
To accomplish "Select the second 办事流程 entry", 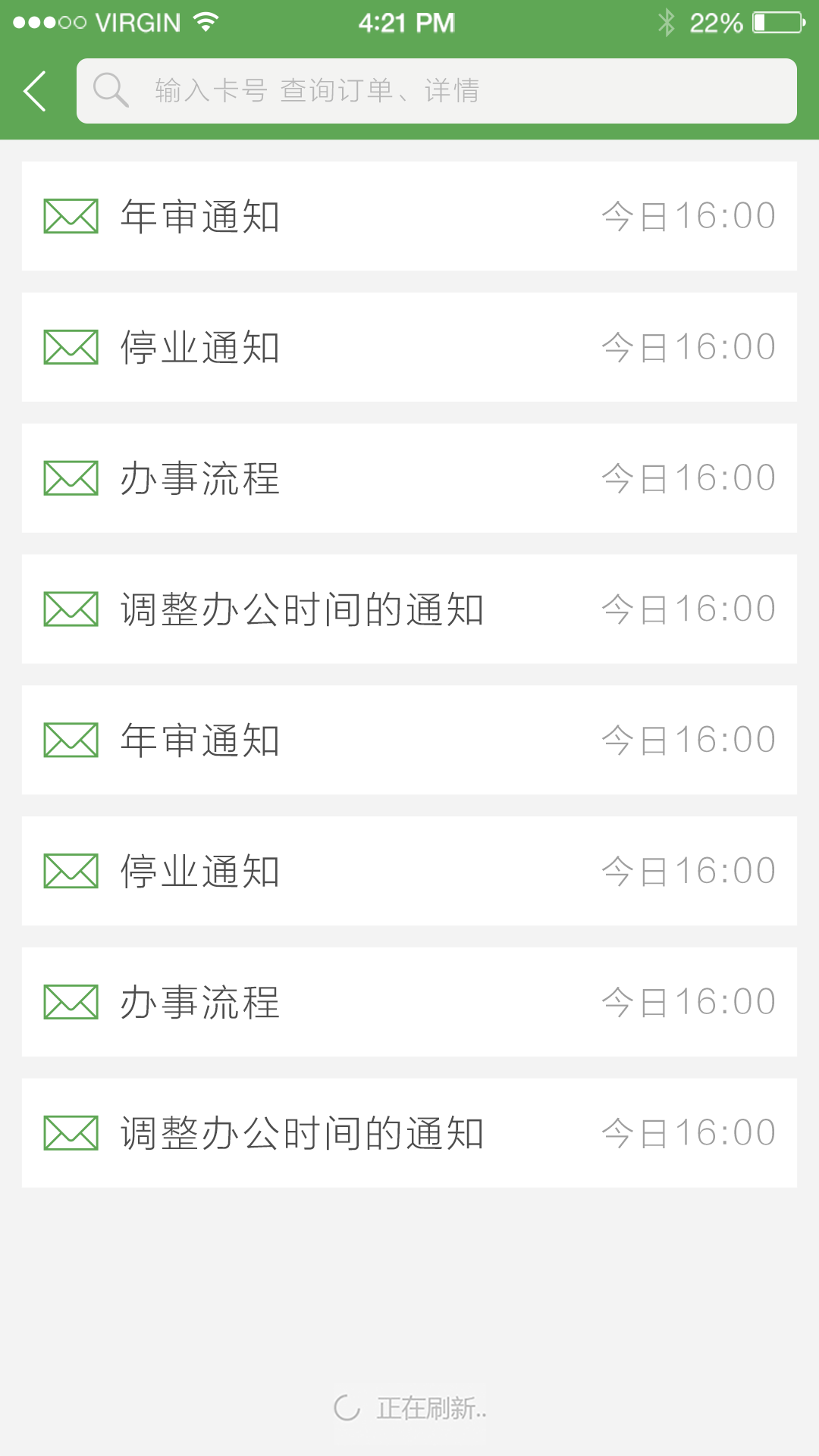I will tap(303, 1001).
